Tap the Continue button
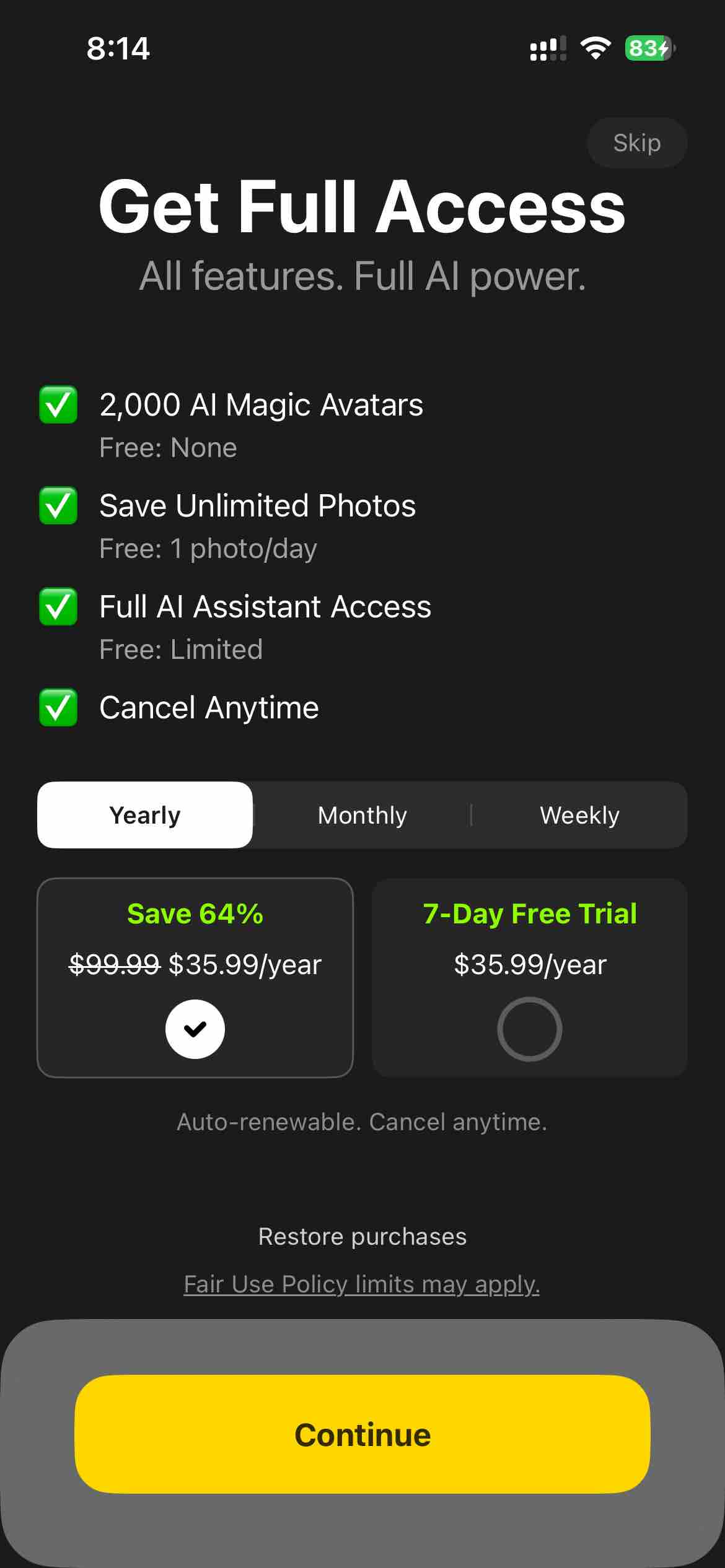725x1568 pixels. coord(362,1435)
